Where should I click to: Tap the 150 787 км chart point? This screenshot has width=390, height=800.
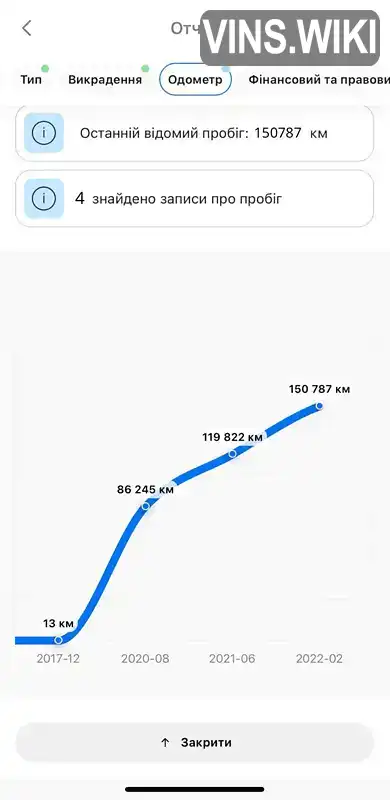pos(320,406)
